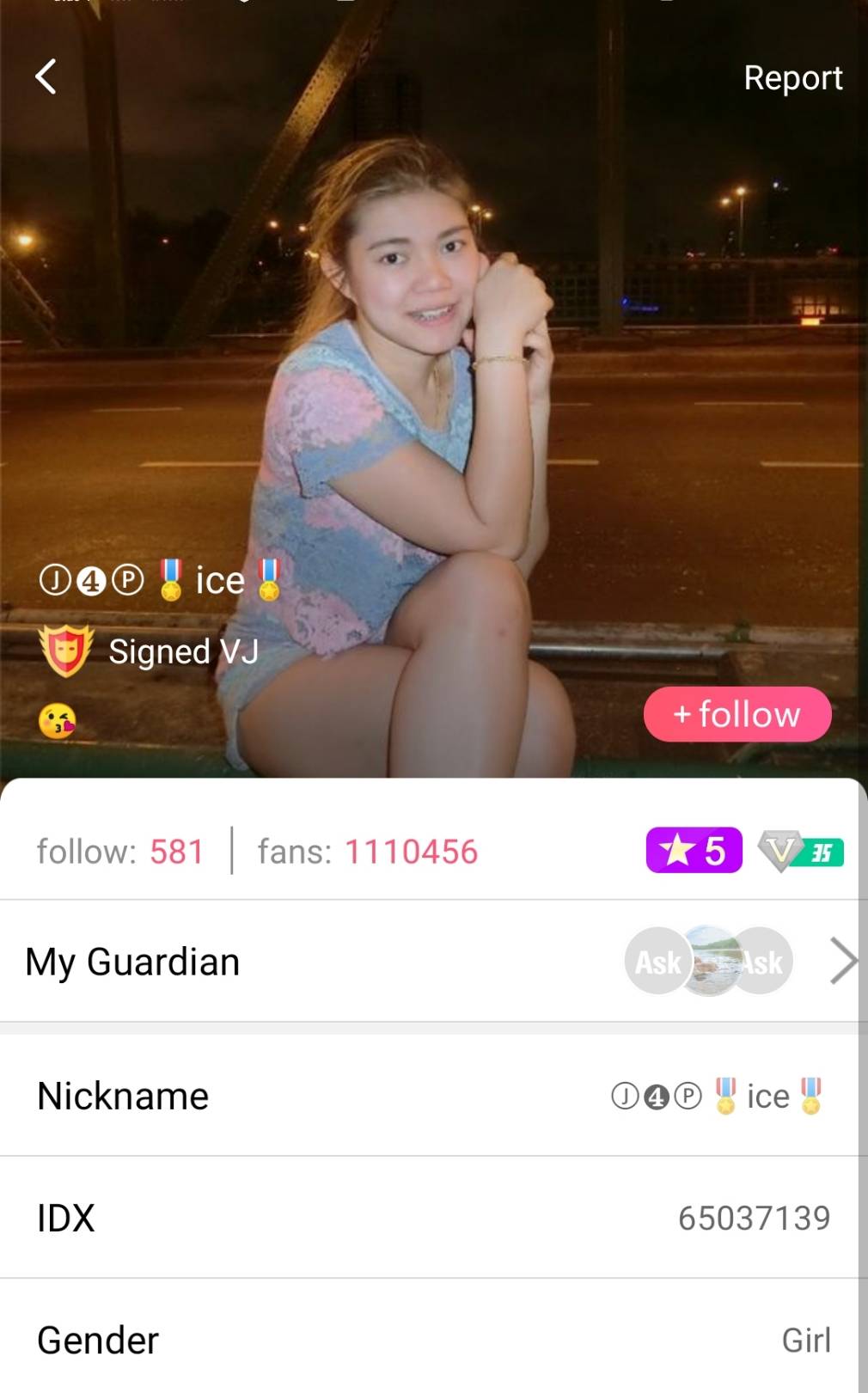
Task: Report this profile
Action: [x=792, y=78]
